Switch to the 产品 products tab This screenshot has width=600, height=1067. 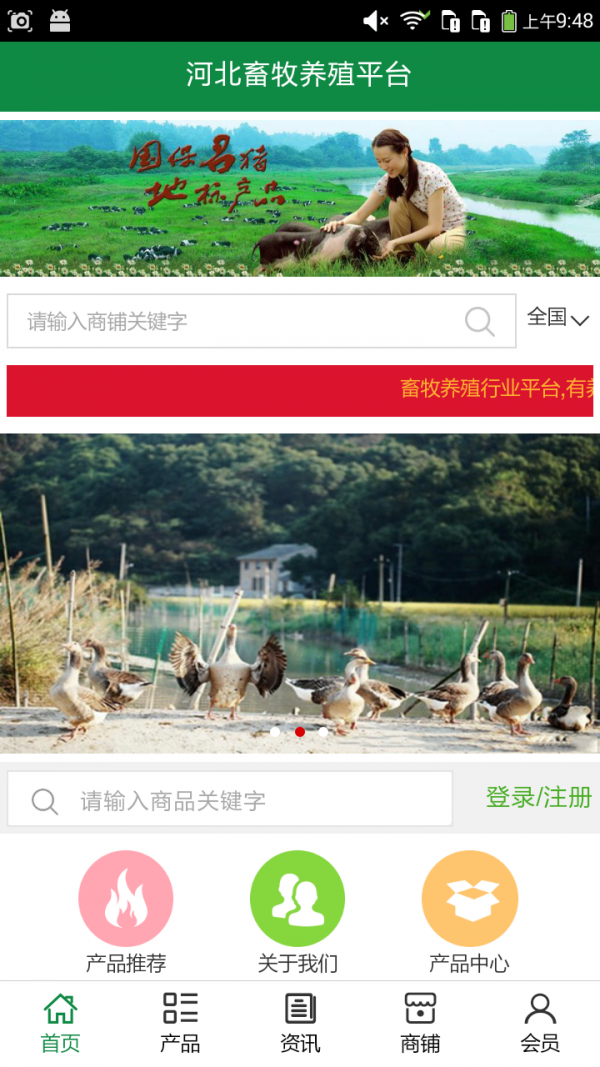pos(180,1023)
